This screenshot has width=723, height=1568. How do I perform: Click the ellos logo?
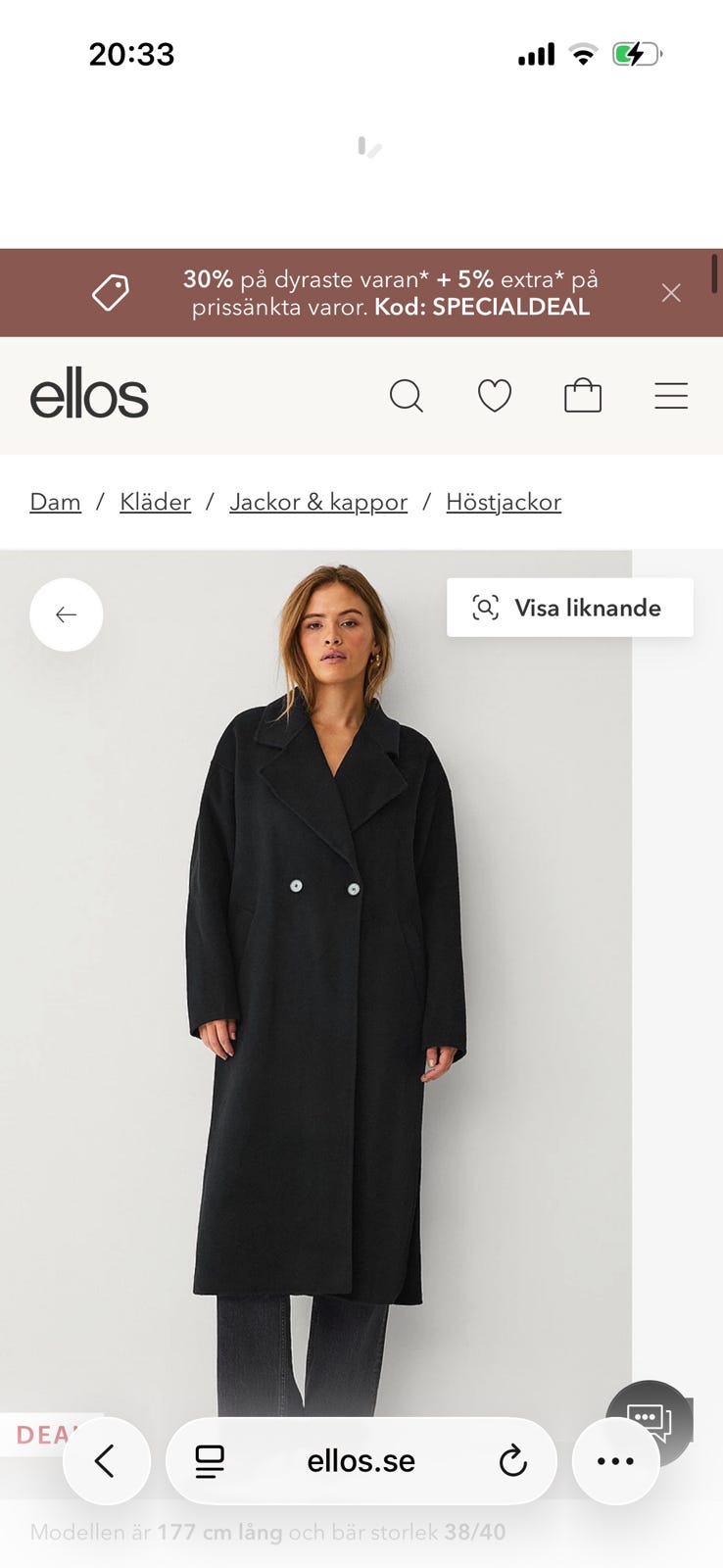[88, 395]
